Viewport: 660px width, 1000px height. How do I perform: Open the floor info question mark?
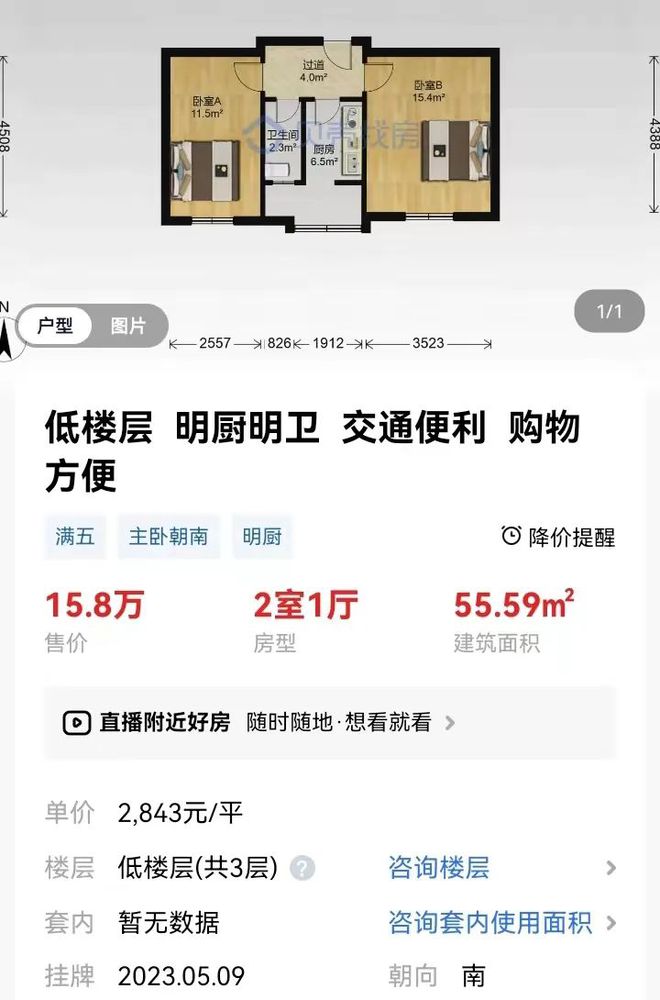point(302,868)
